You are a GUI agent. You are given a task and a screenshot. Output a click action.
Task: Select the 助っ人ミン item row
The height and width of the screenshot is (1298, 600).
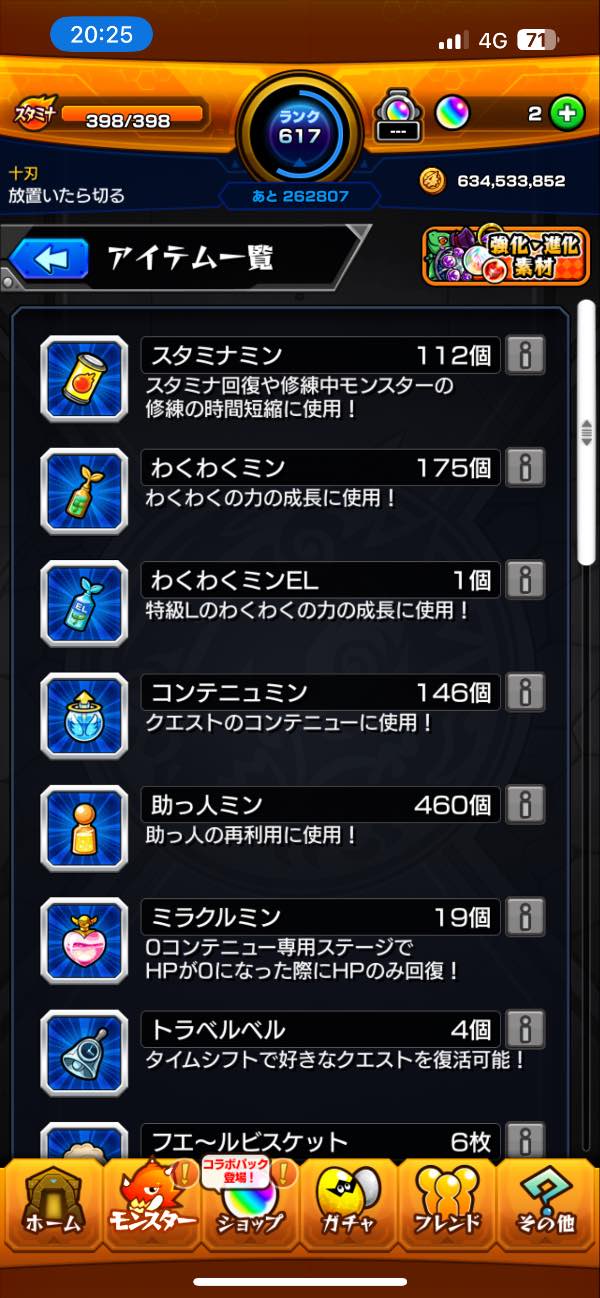pyautogui.click(x=300, y=816)
